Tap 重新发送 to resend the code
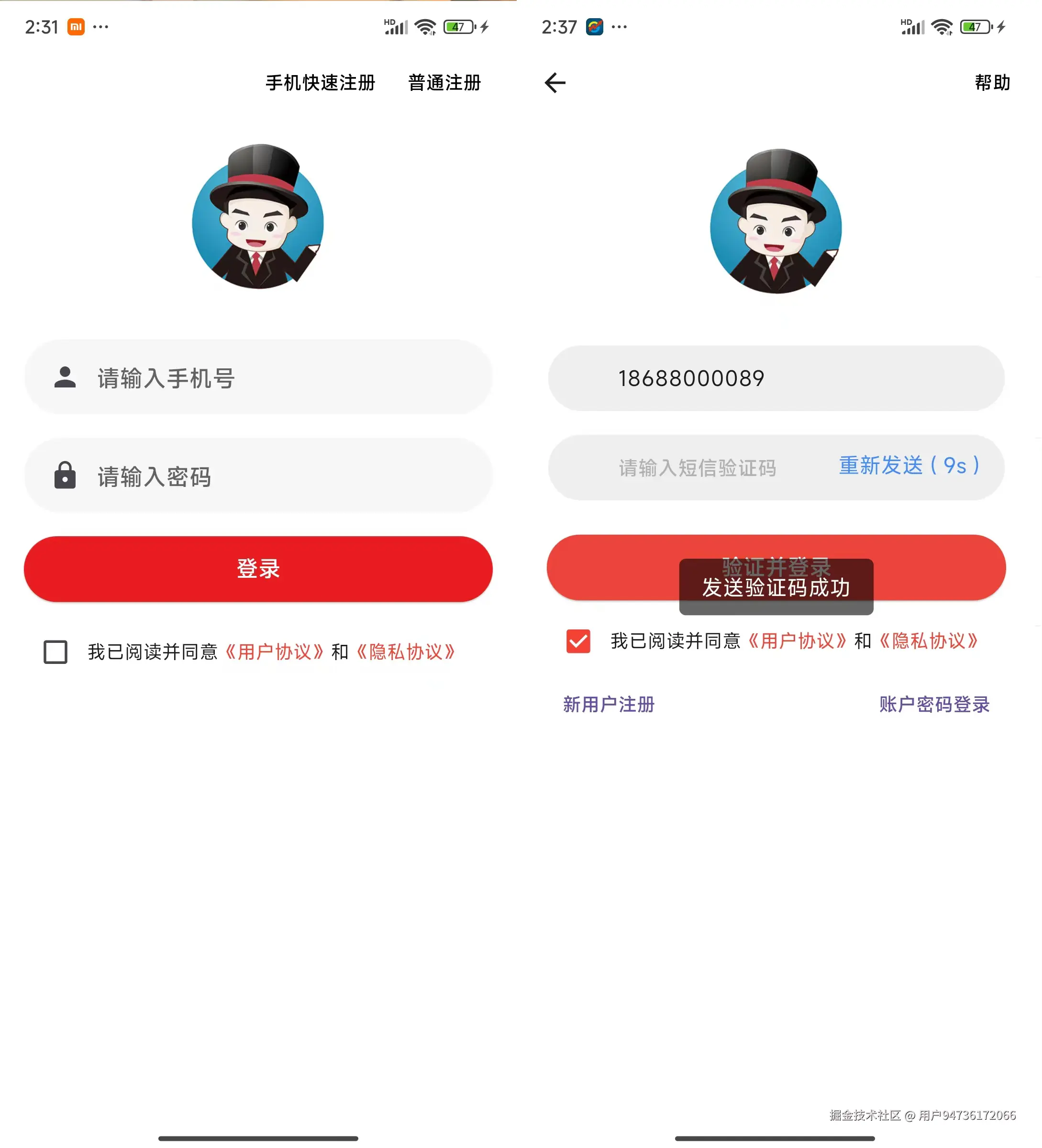Image resolution: width=1042 pixels, height=1148 pixels. click(909, 466)
